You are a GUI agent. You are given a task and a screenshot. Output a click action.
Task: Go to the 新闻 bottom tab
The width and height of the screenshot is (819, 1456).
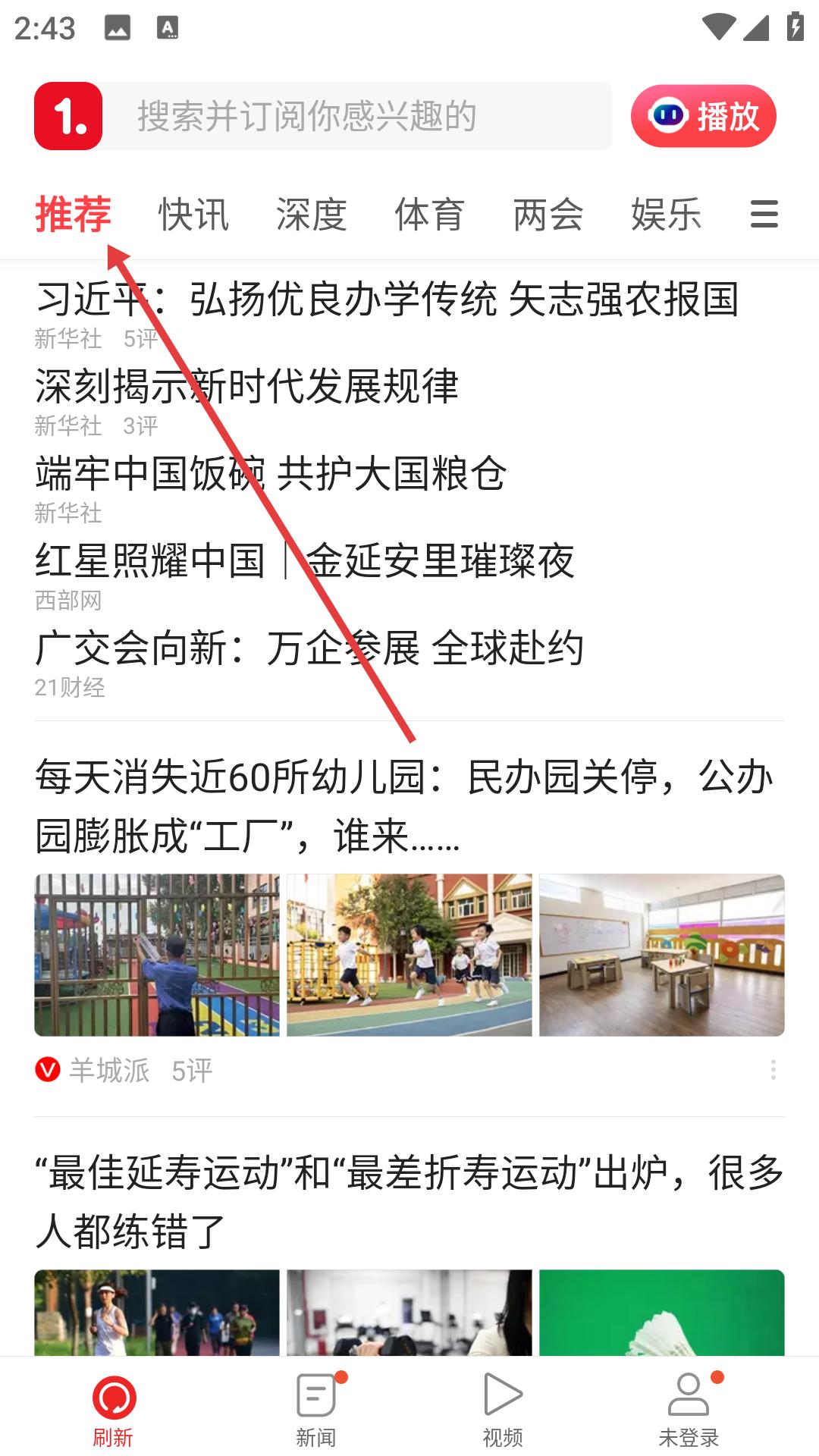tap(315, 1410)
